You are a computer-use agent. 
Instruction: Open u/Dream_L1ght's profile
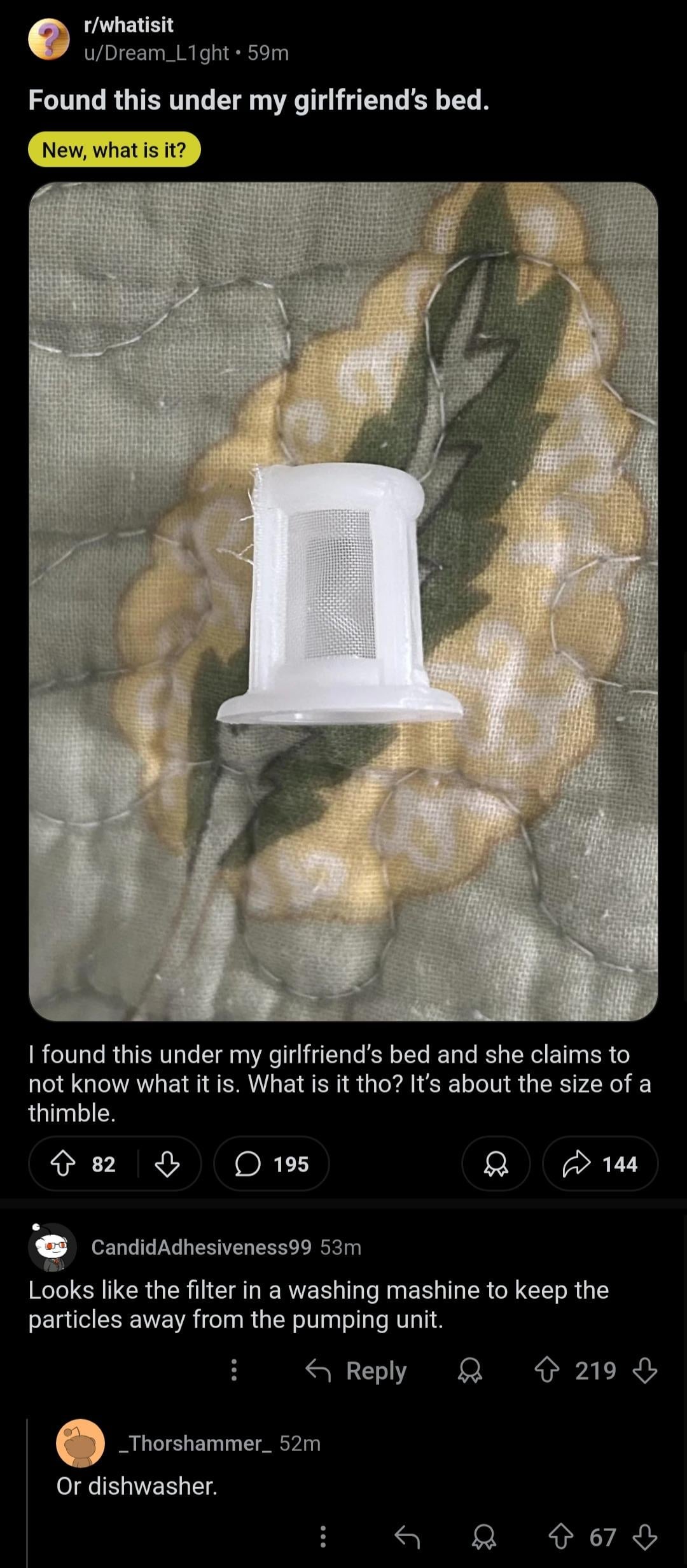(x=156, y=53)
